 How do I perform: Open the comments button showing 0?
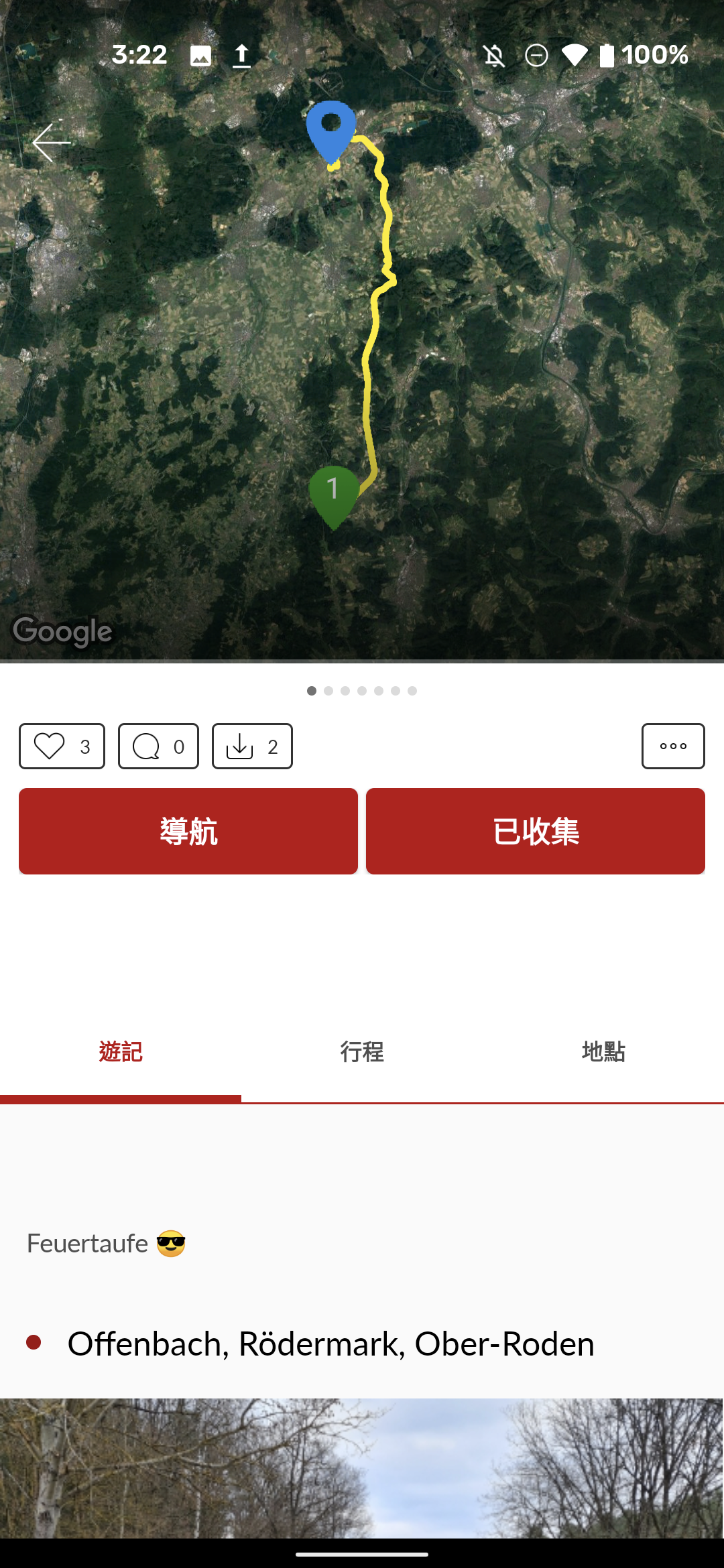click(x=158, y=746)
